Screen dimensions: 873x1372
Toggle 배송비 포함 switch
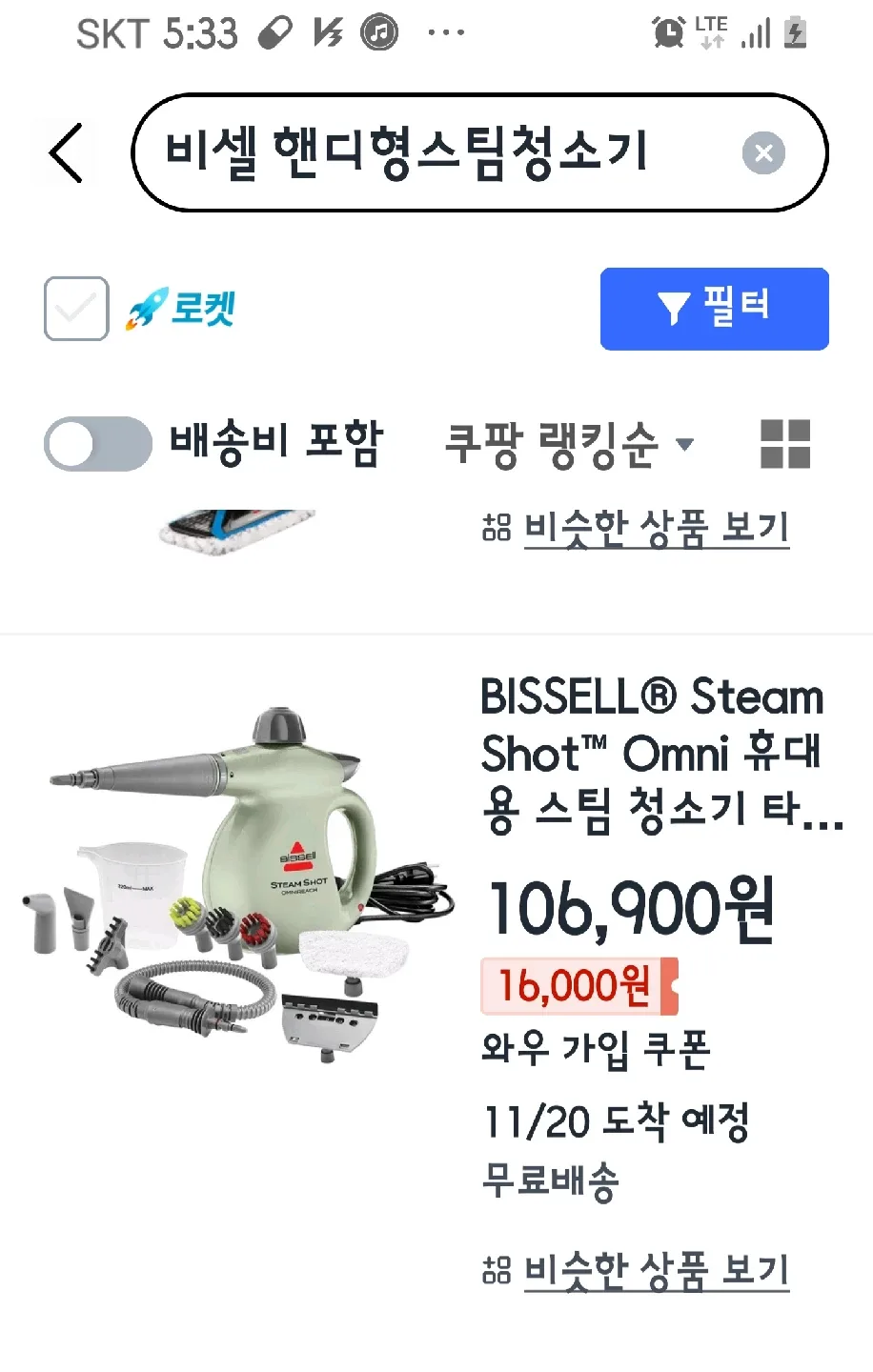tap(97, 444)
